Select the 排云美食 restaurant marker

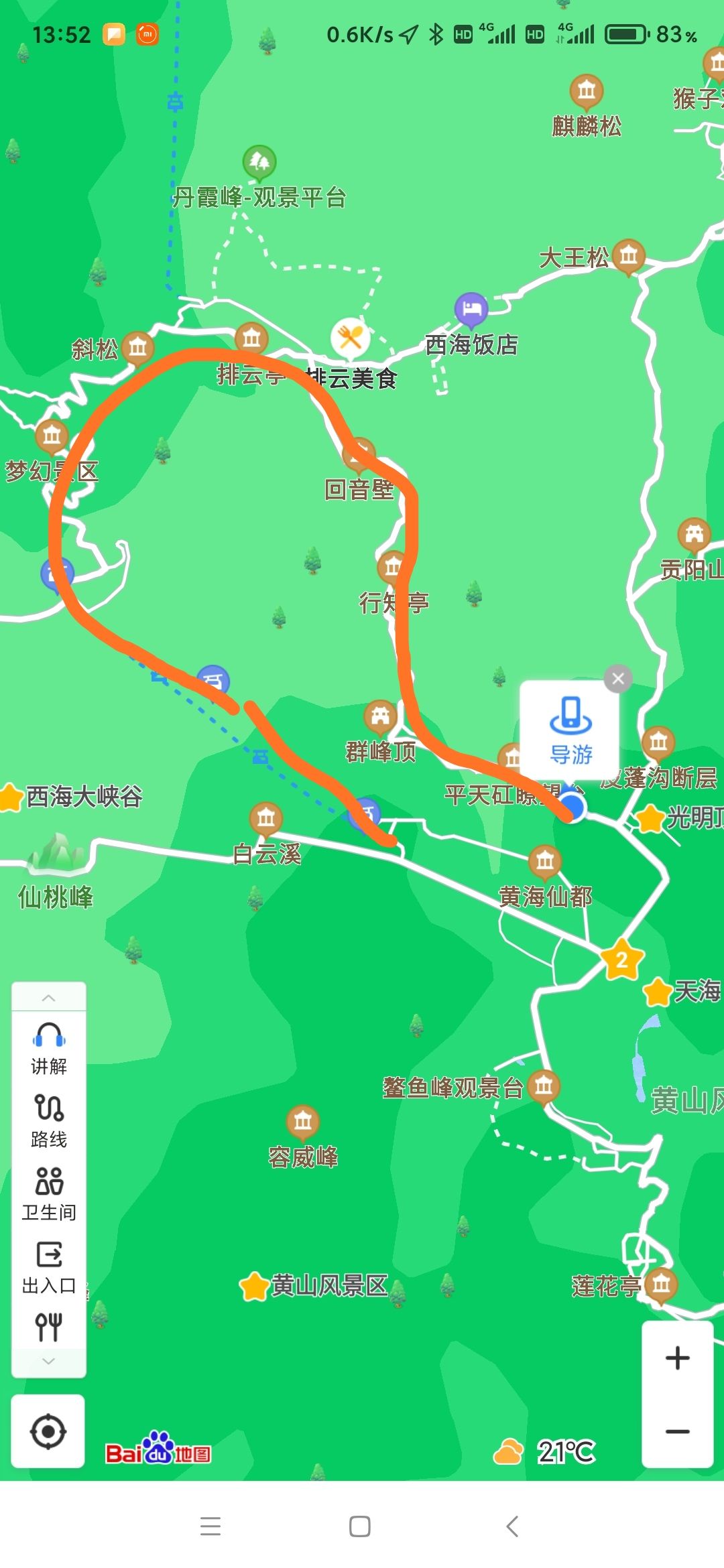[350, 336]
